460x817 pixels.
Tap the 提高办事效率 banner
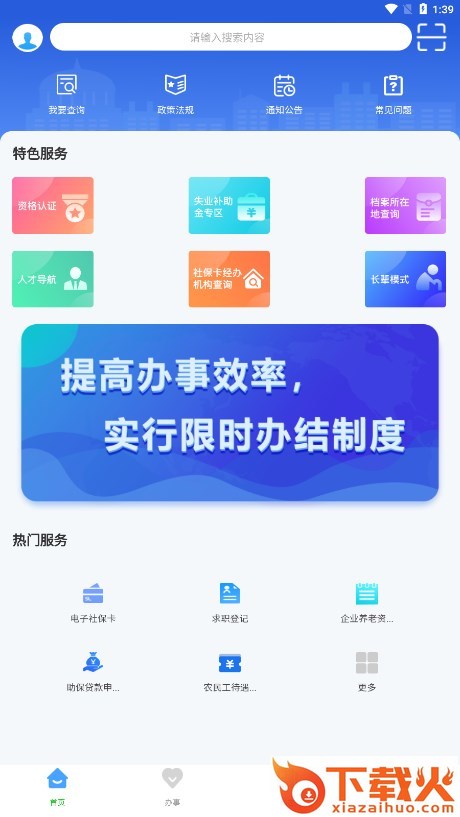tap(230, 413)
